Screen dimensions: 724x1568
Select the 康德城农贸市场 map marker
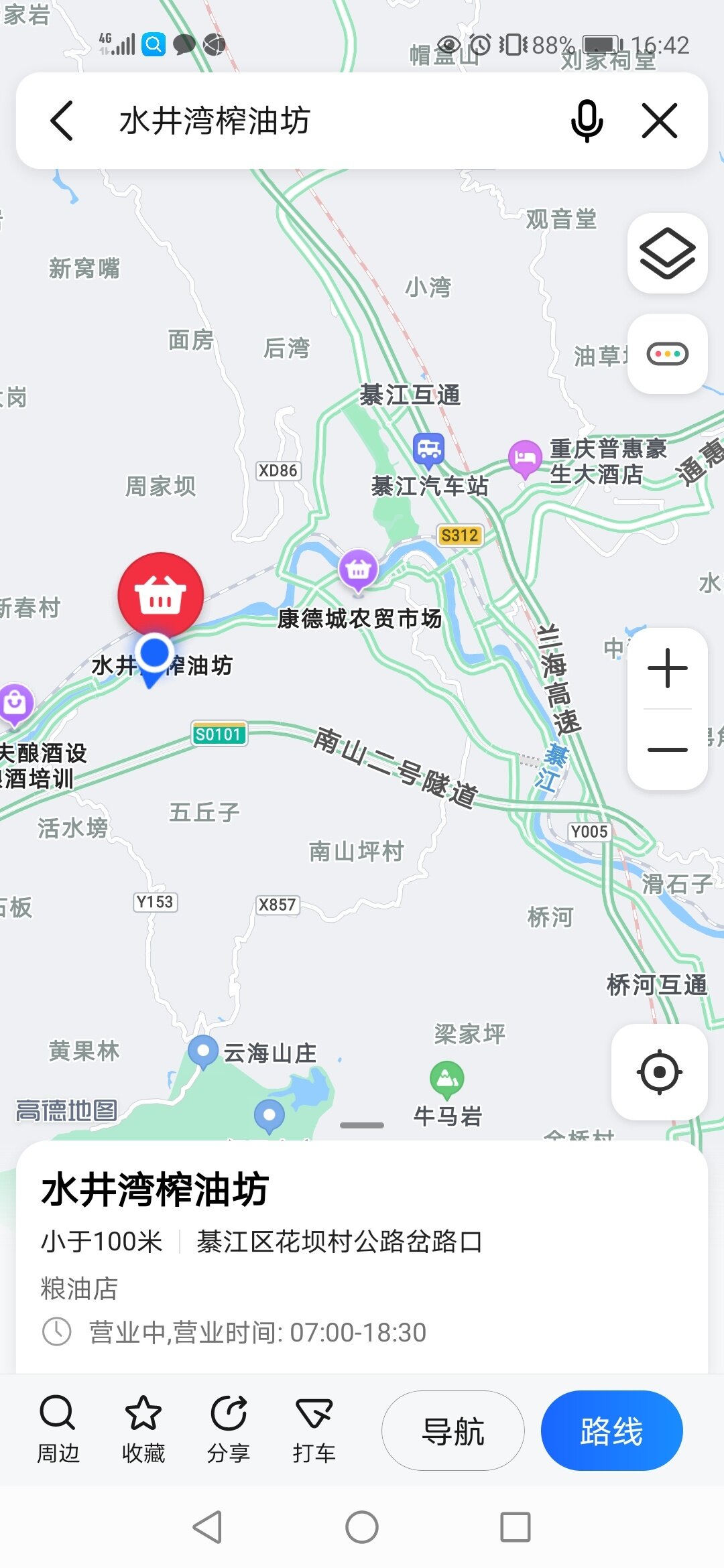click(359, 570)
